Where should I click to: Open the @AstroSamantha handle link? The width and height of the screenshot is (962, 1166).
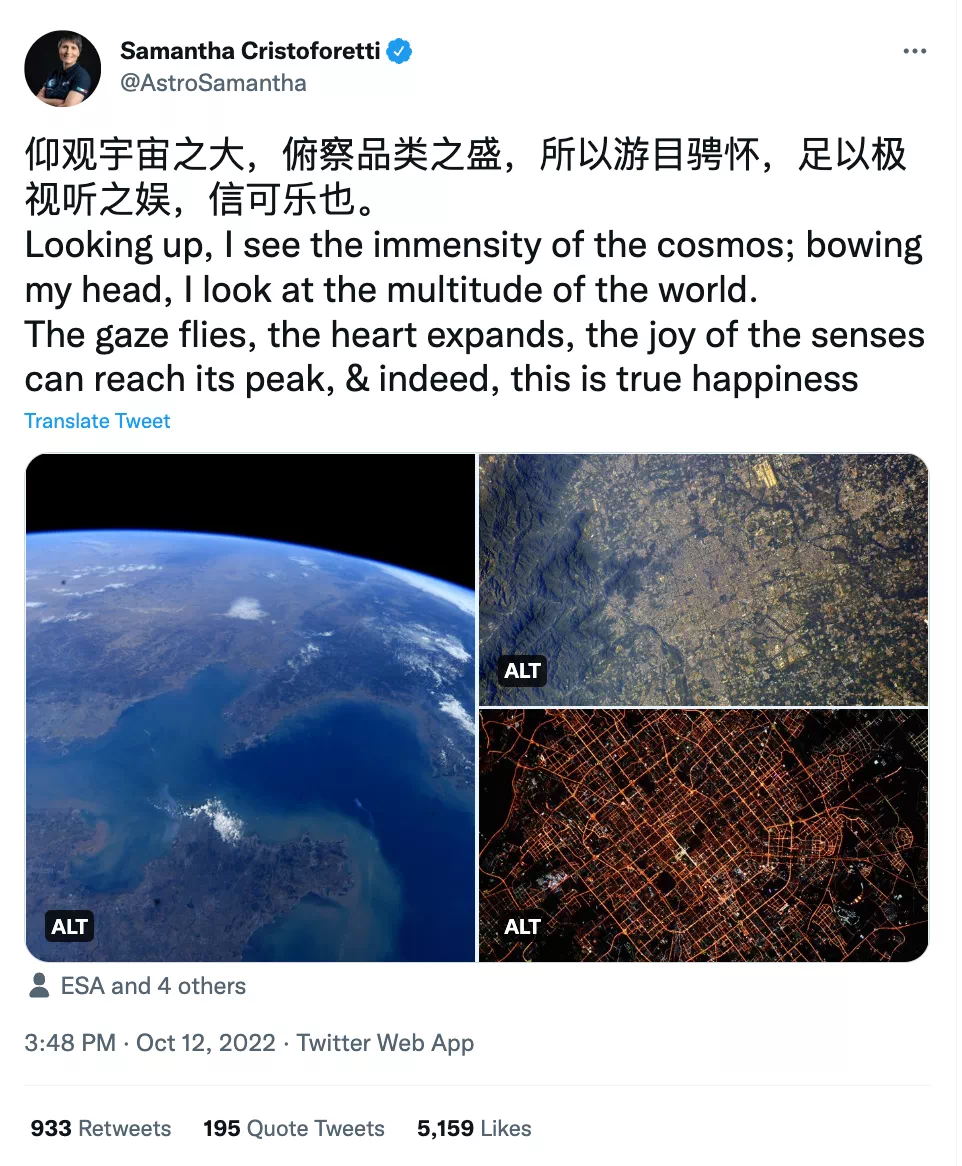click(213, 83)
